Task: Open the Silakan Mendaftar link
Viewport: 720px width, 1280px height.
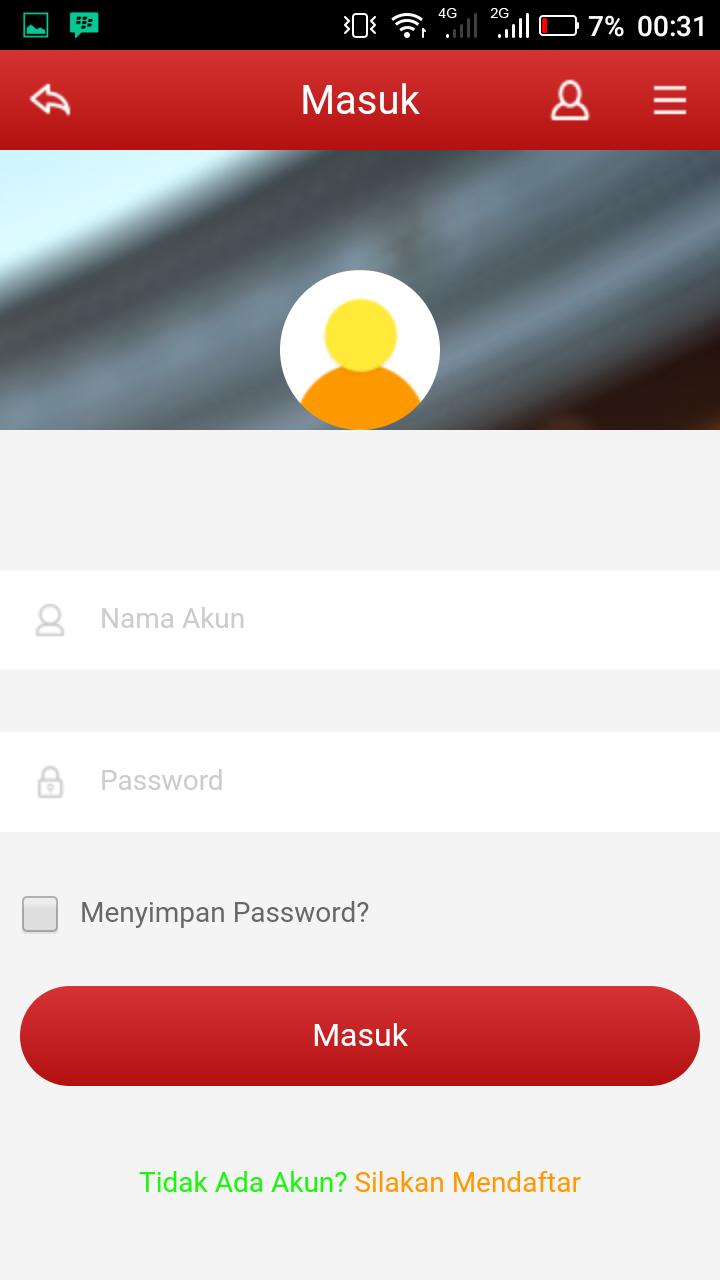Action: 467,1182
